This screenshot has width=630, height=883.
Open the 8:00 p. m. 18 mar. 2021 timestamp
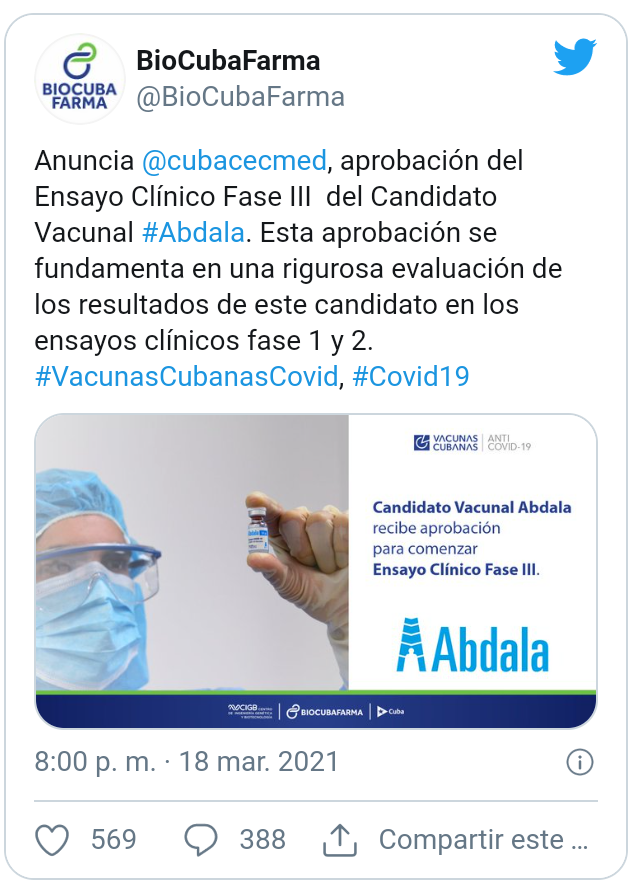[x=187, y=761]
